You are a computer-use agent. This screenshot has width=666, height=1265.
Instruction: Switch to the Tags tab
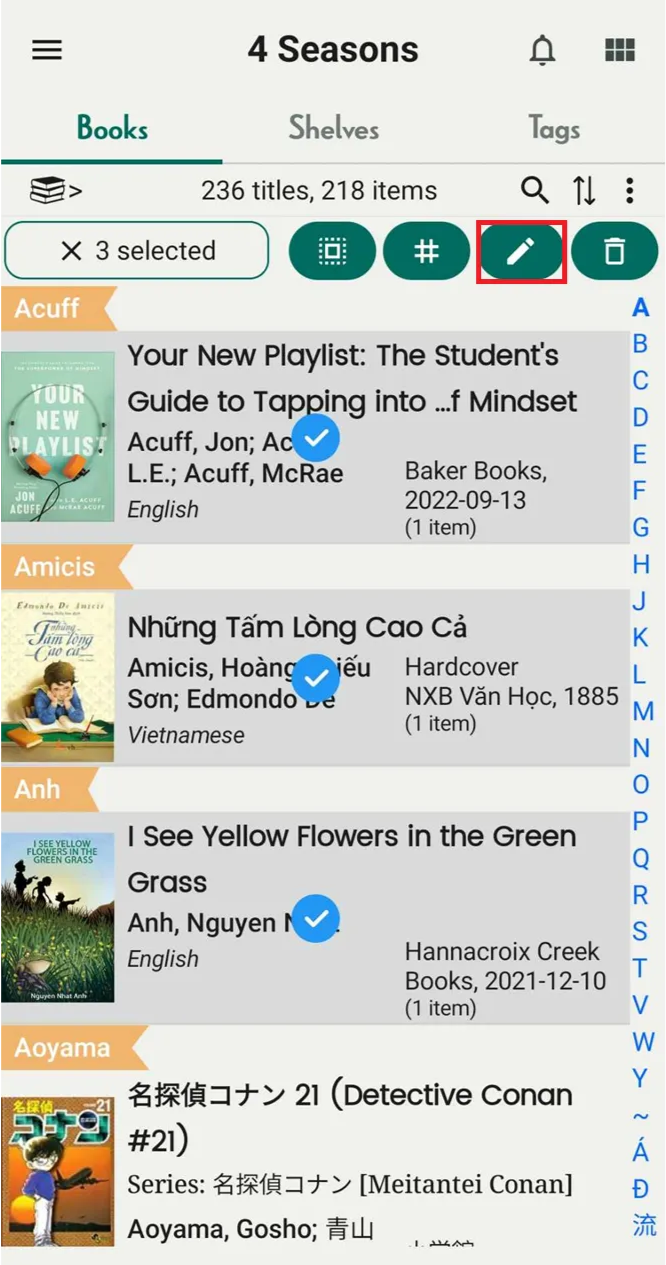554,129
